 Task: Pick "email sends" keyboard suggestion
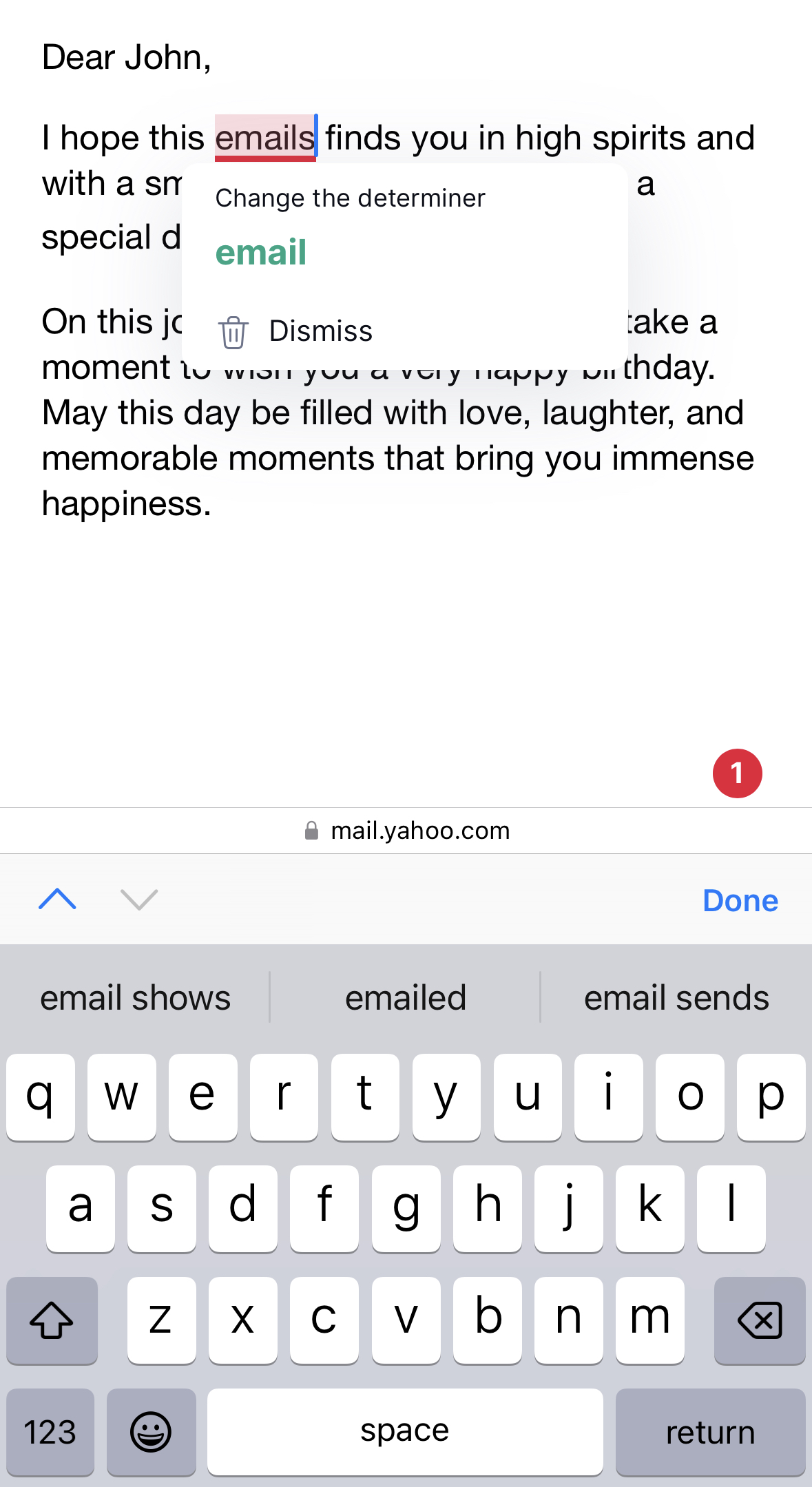pos(676,998)
